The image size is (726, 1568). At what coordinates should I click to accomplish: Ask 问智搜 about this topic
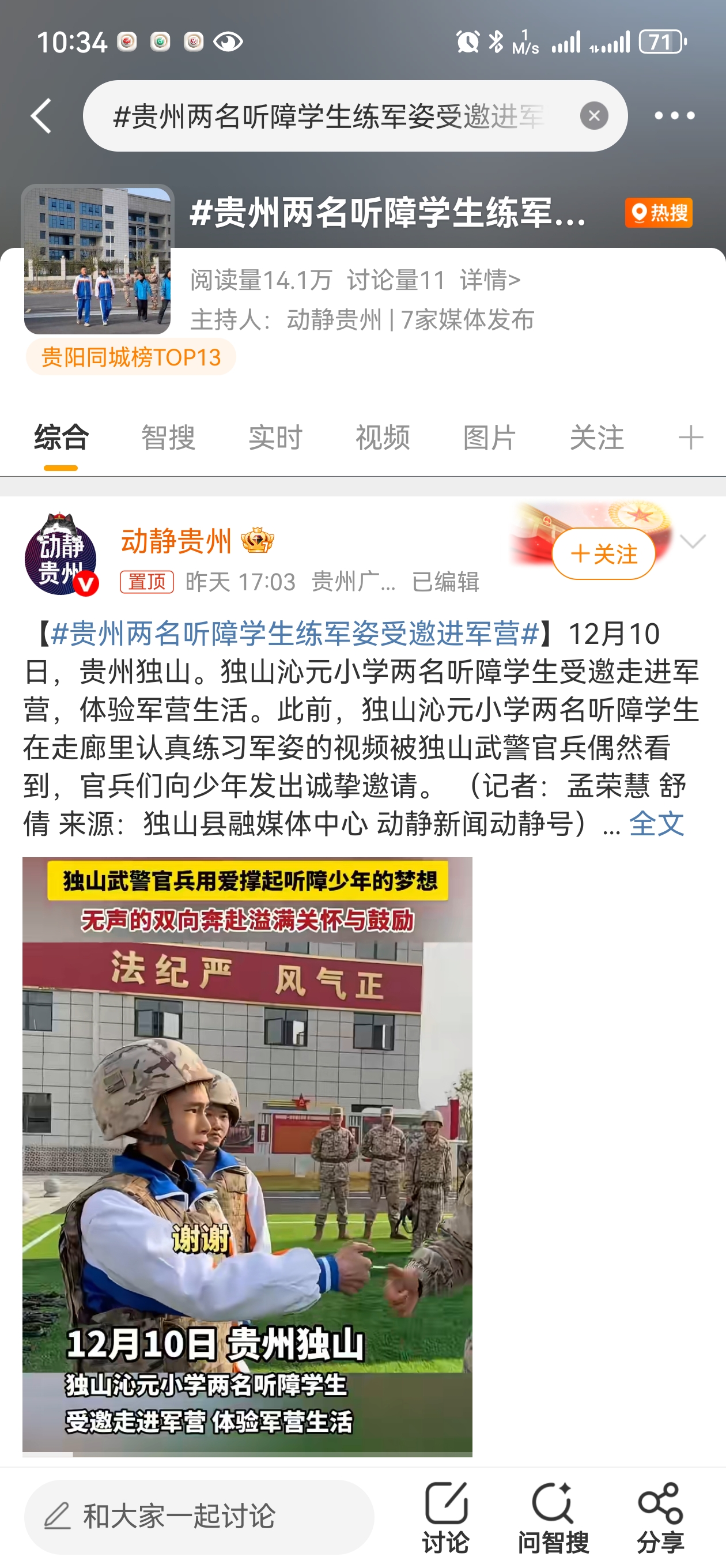point(553,1517)
